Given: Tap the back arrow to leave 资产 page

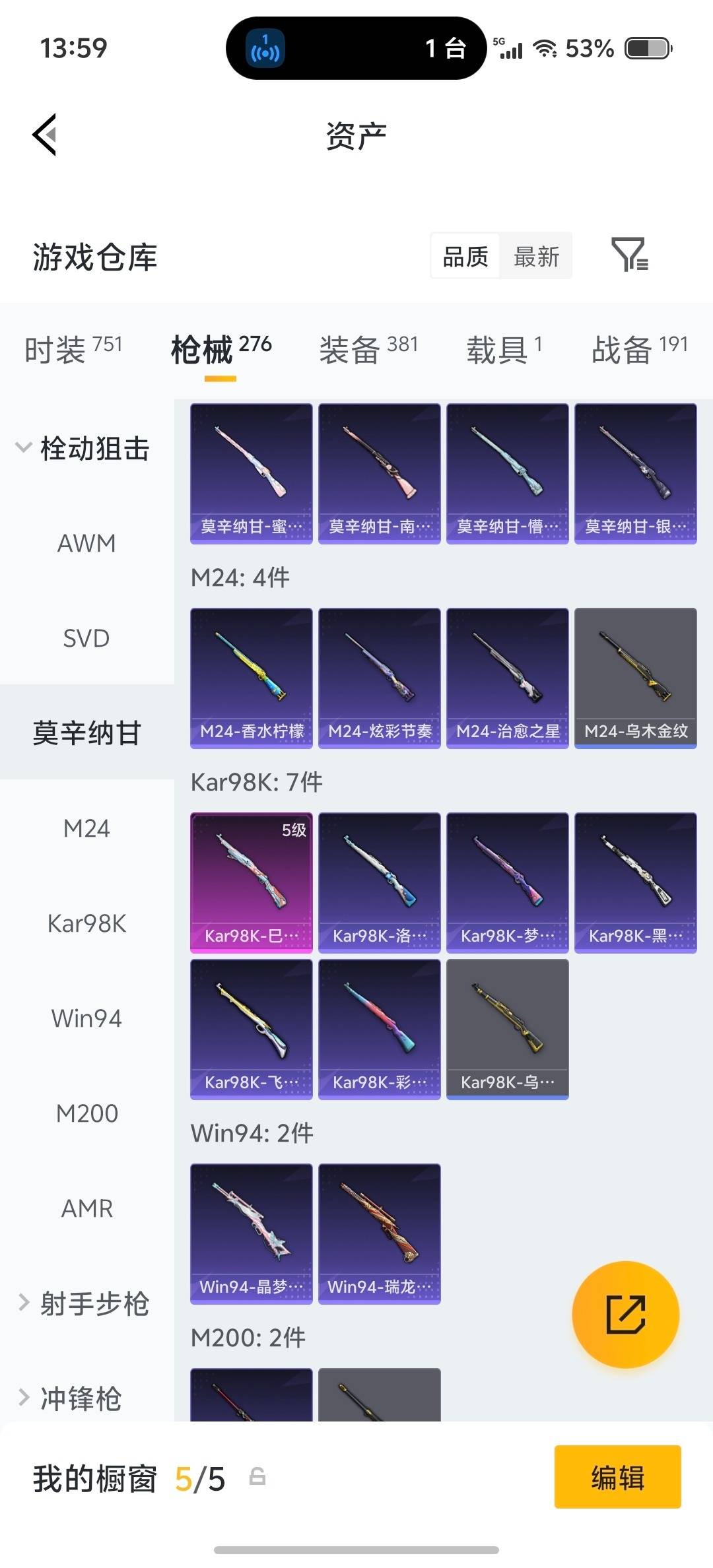Looking at the screenshot, I should [44, 135].
